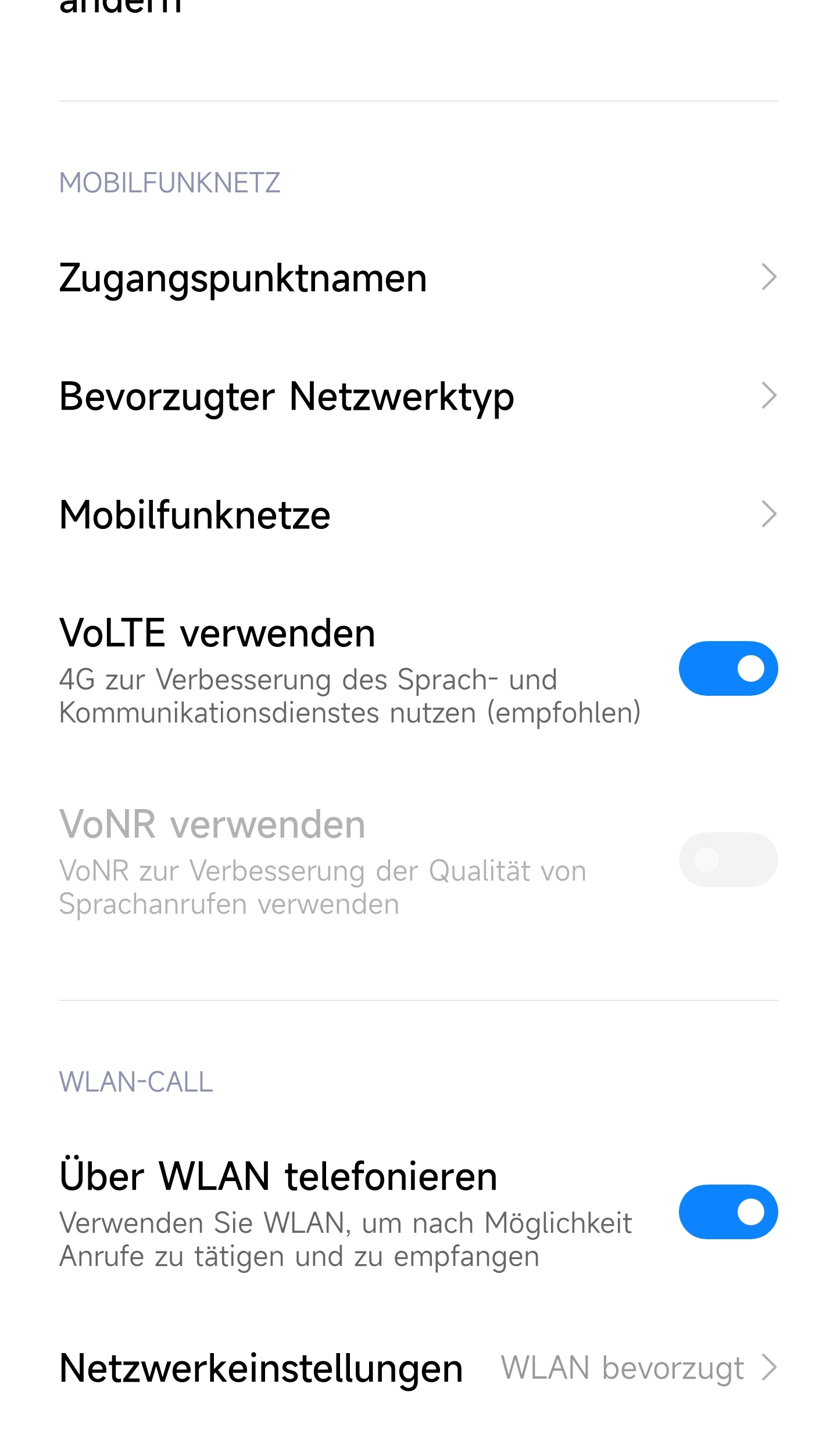The width and height of the screenshot is (837, 1456).
Task: Turn off Über WLAN telefonieren
Action: click(x=728, y=1212)
